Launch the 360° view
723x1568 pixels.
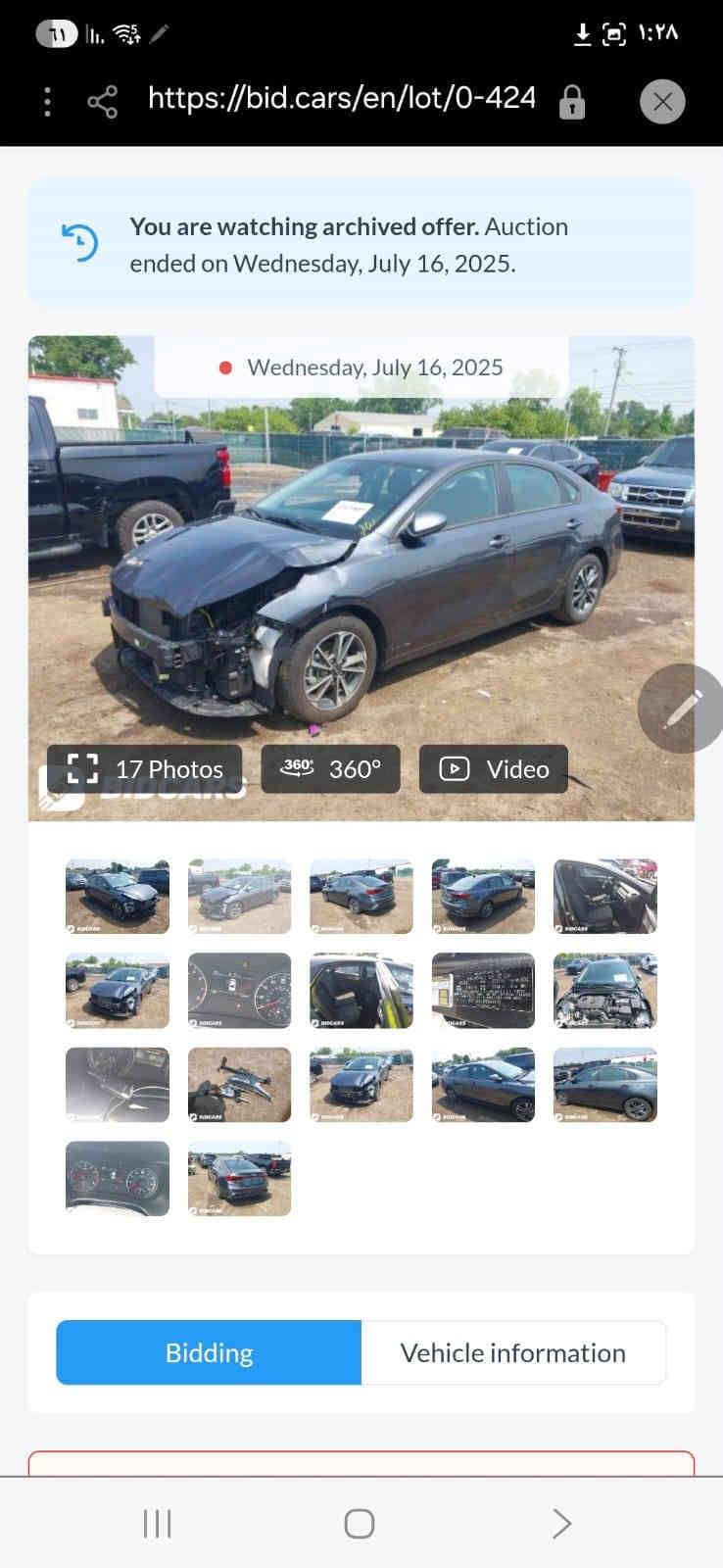pos(331,769)
